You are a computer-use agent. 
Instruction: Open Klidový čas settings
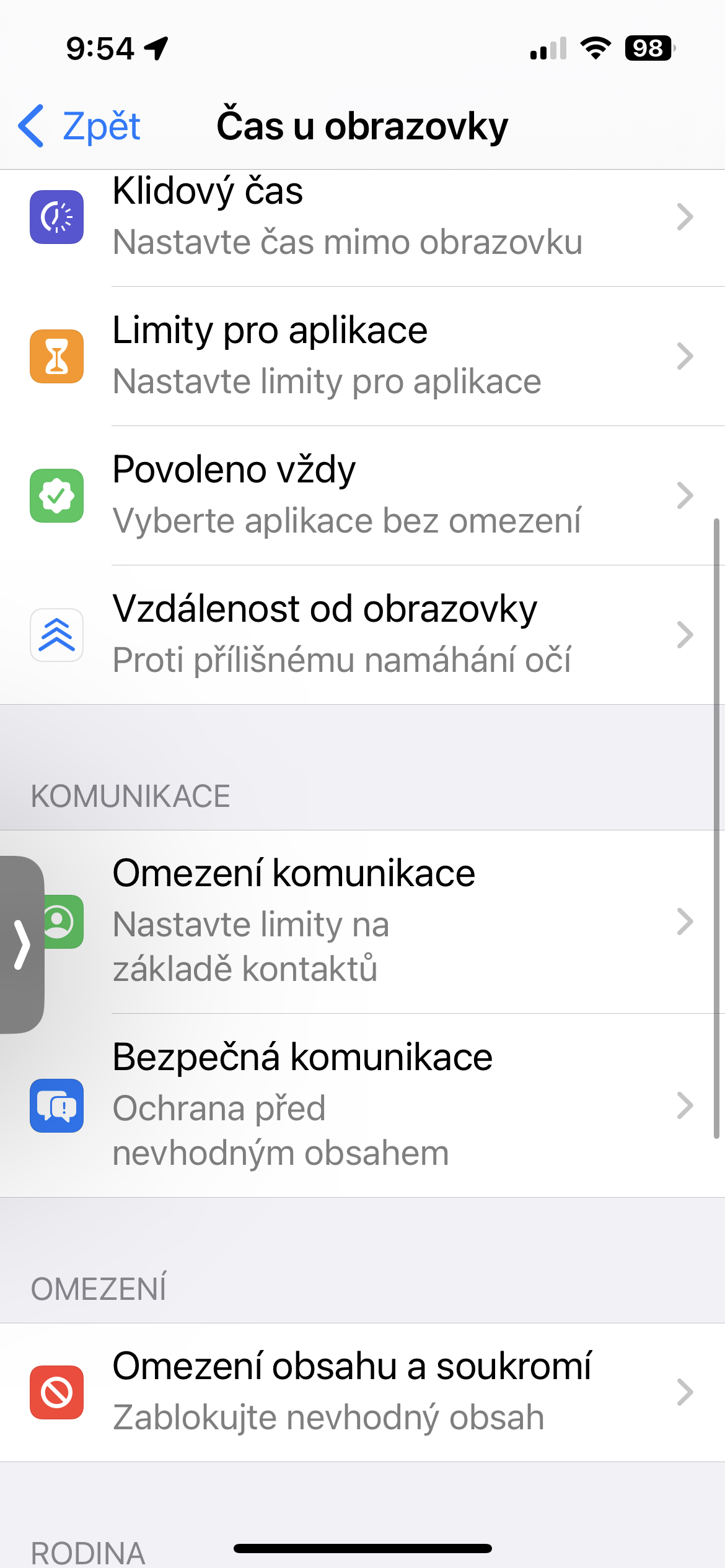pyautogui.click(x=362, y=217)
